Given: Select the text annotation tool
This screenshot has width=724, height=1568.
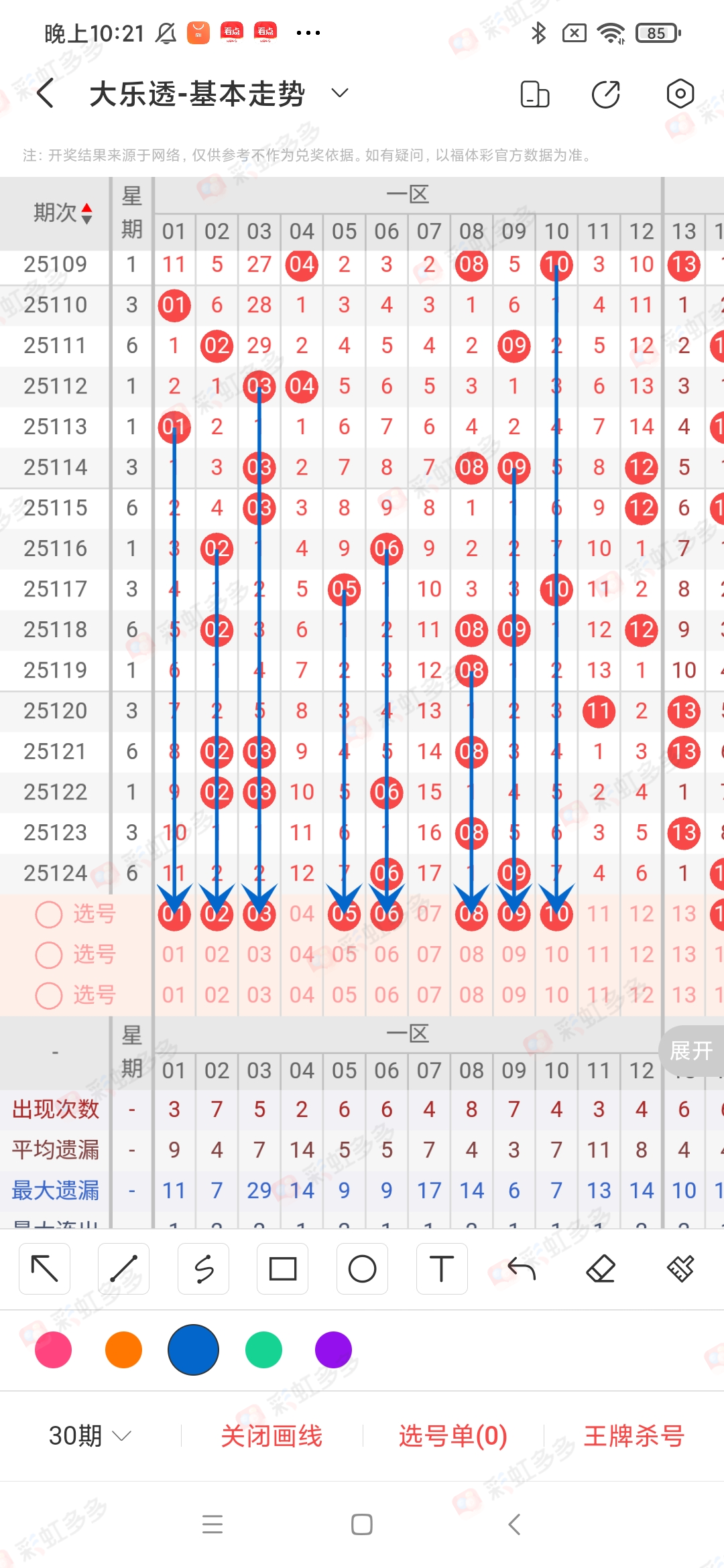Looking at the screenshot, I should (441, 1268).
